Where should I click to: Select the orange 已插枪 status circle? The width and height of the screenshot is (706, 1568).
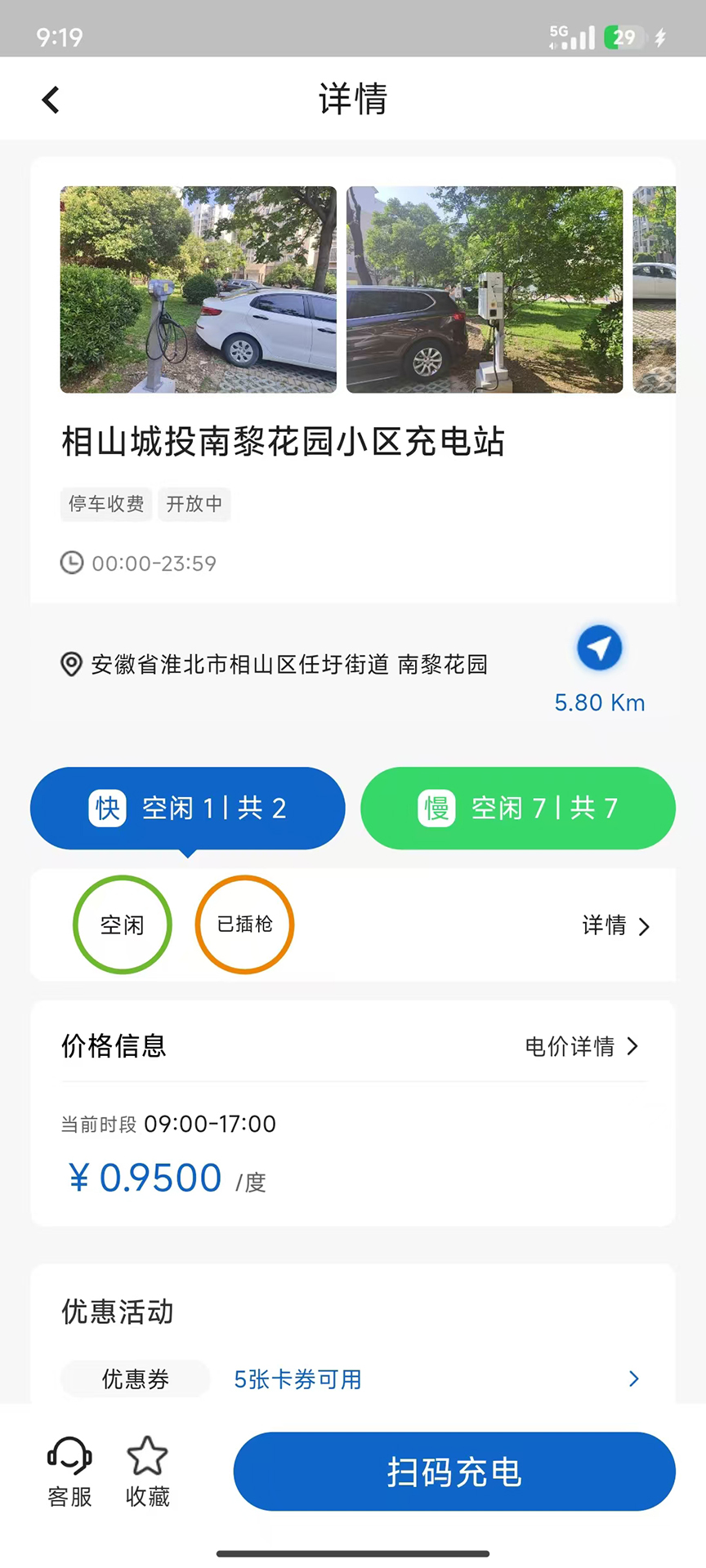point(244,924)
